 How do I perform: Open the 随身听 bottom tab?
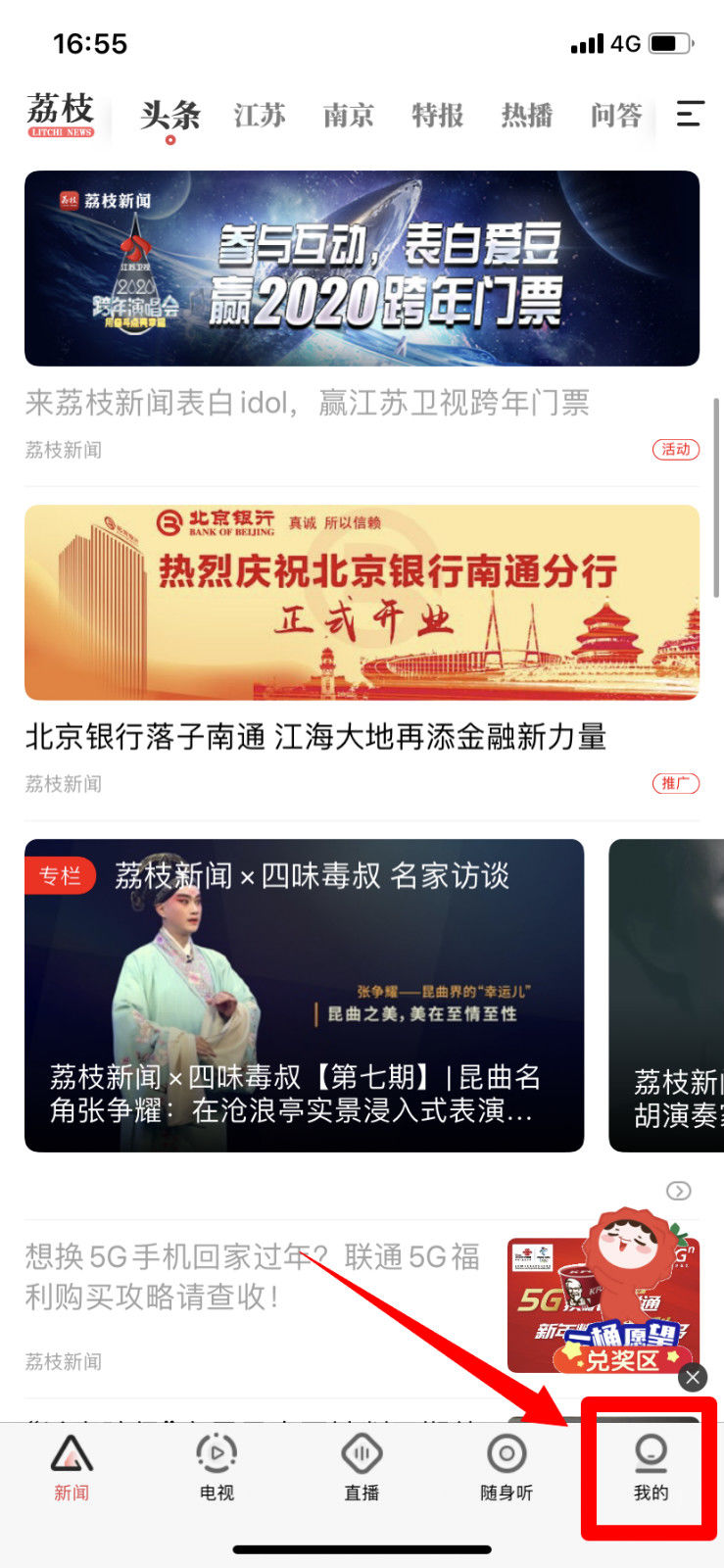click(x=507, y=1467)
